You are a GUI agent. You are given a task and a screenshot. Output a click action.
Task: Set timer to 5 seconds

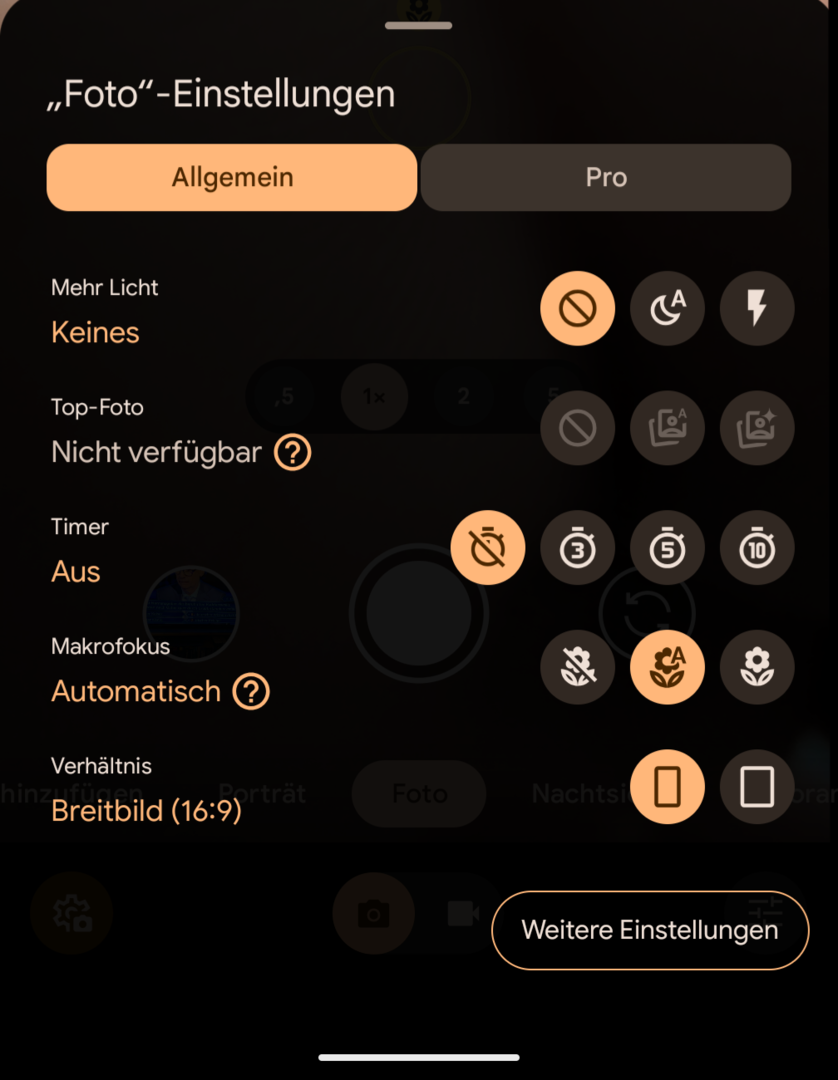667,548
